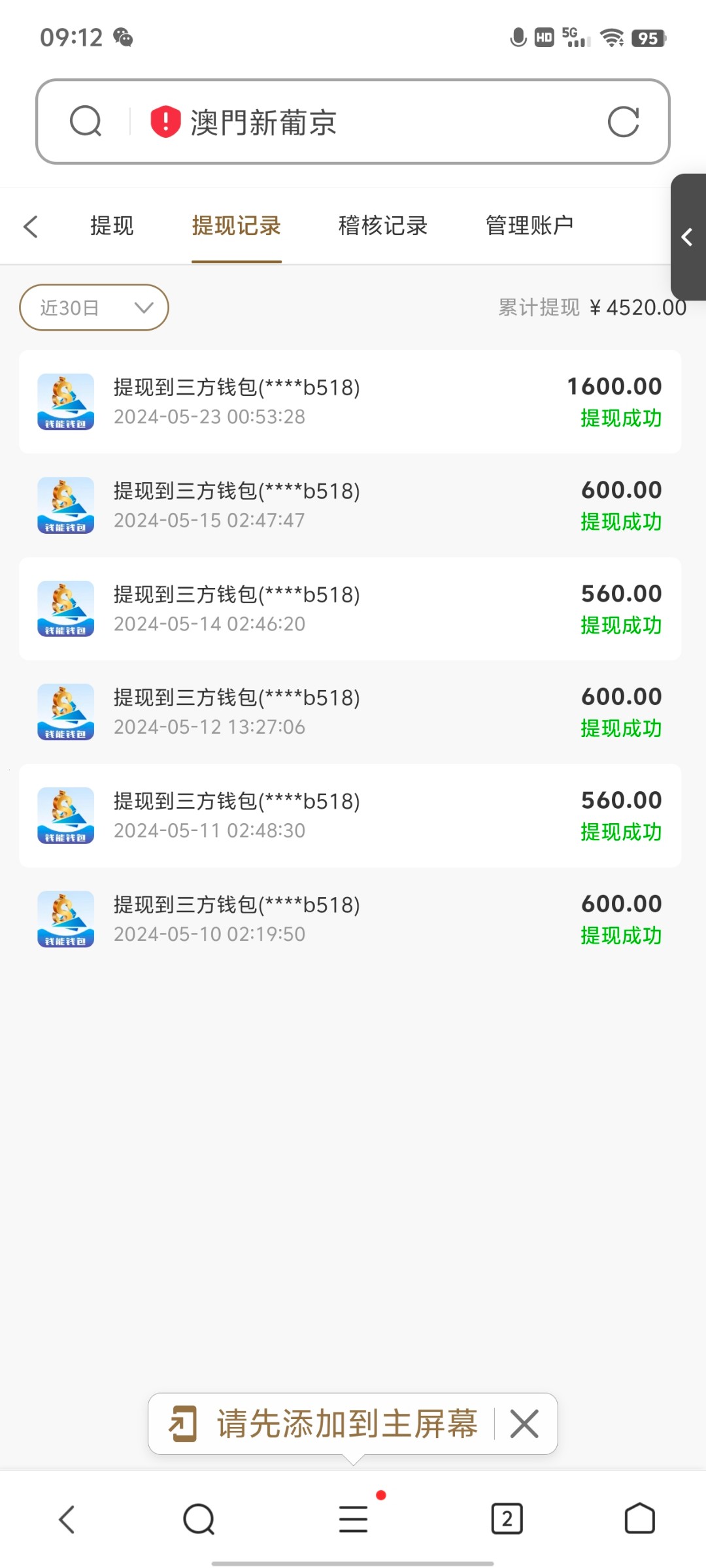Image resolution: width=706 pixels, height=1568 pixels.
Task: Tap the browser address bar search icon
Action: (86, 122)
